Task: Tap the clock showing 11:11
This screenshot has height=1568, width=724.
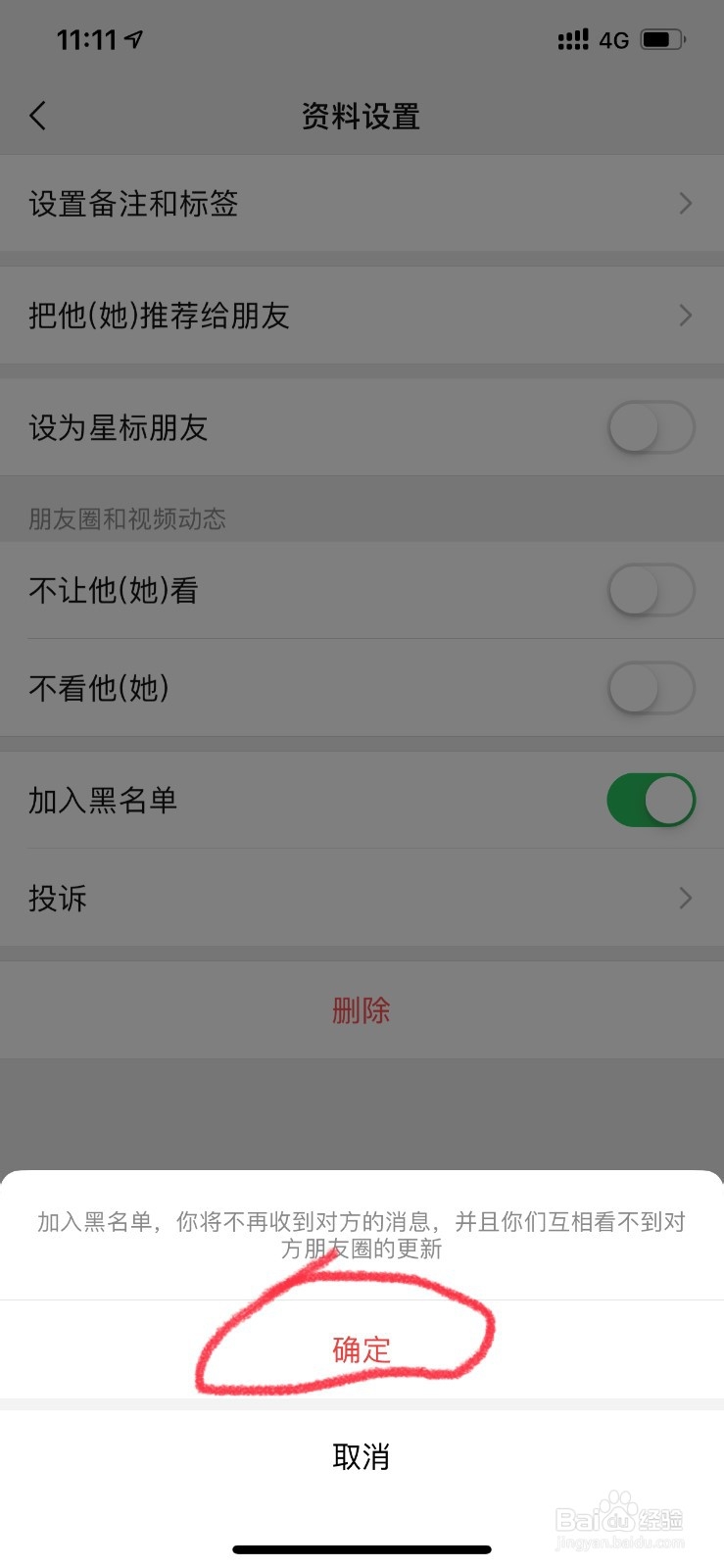Action: coord(86,40)
